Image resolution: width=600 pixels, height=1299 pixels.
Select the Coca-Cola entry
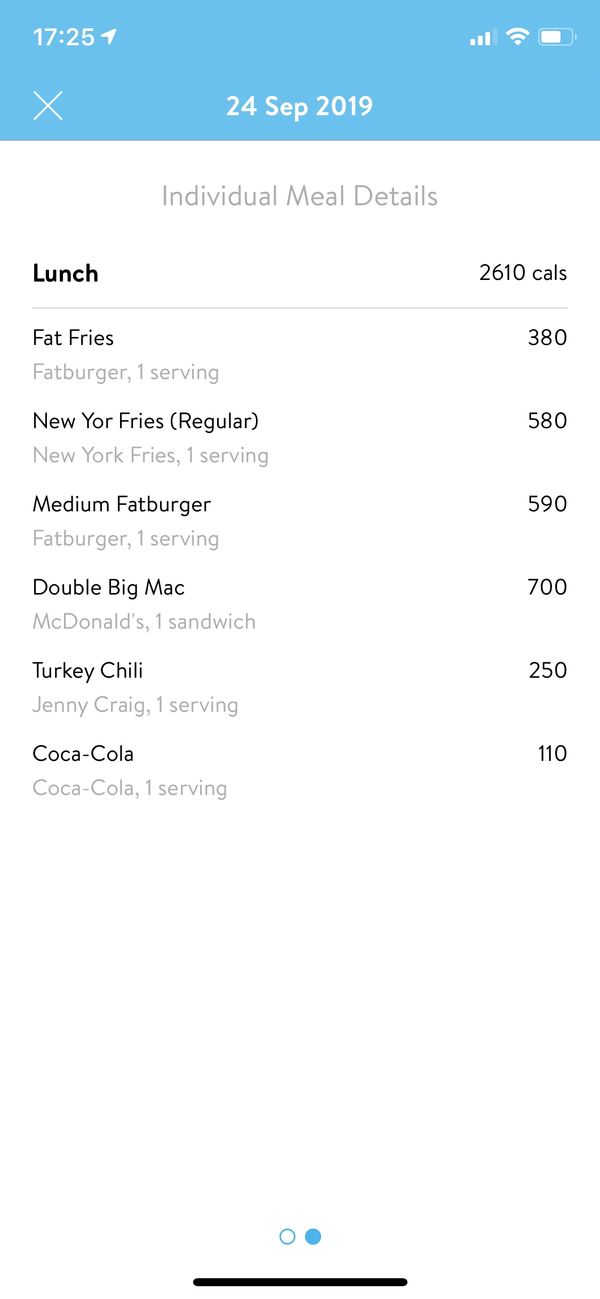pyautogui.click(x=300, y=770)
